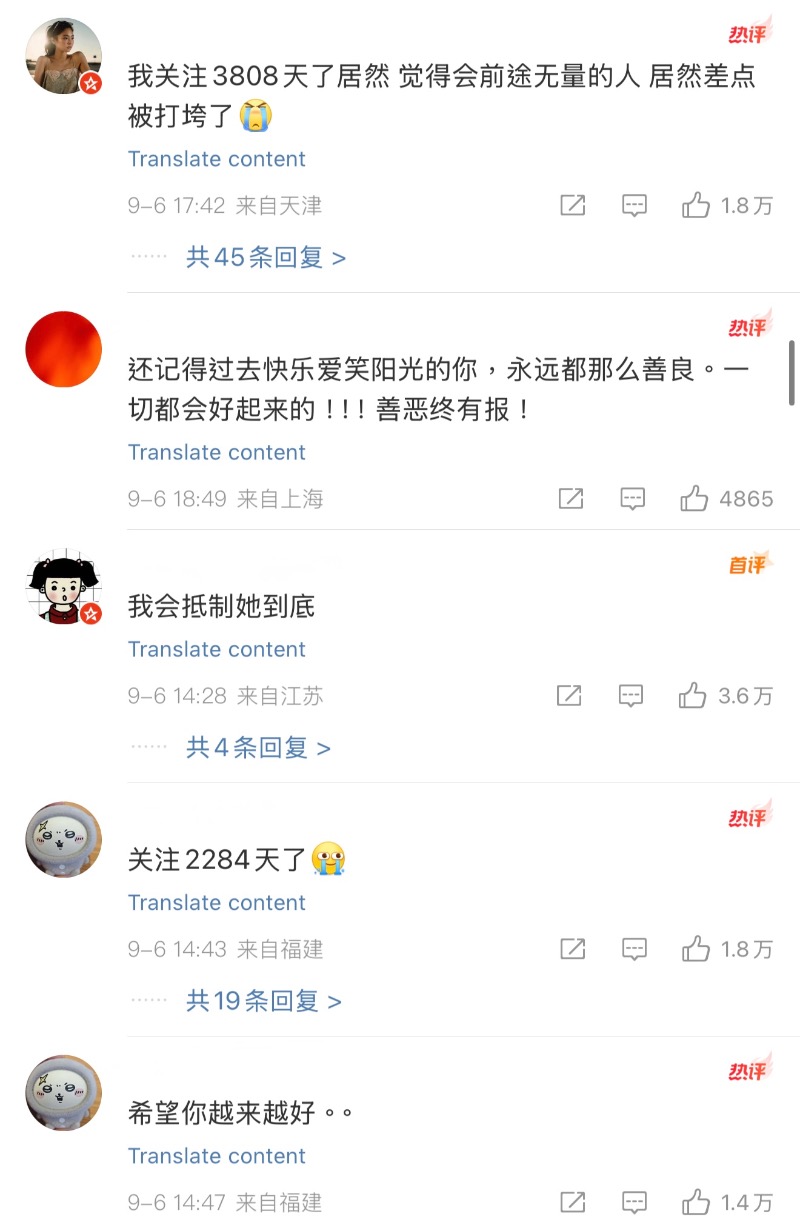This screenshot has height=1228, width=800.
Task: Share the comment posted at 9-6 18:49
Action: [571, 498]
